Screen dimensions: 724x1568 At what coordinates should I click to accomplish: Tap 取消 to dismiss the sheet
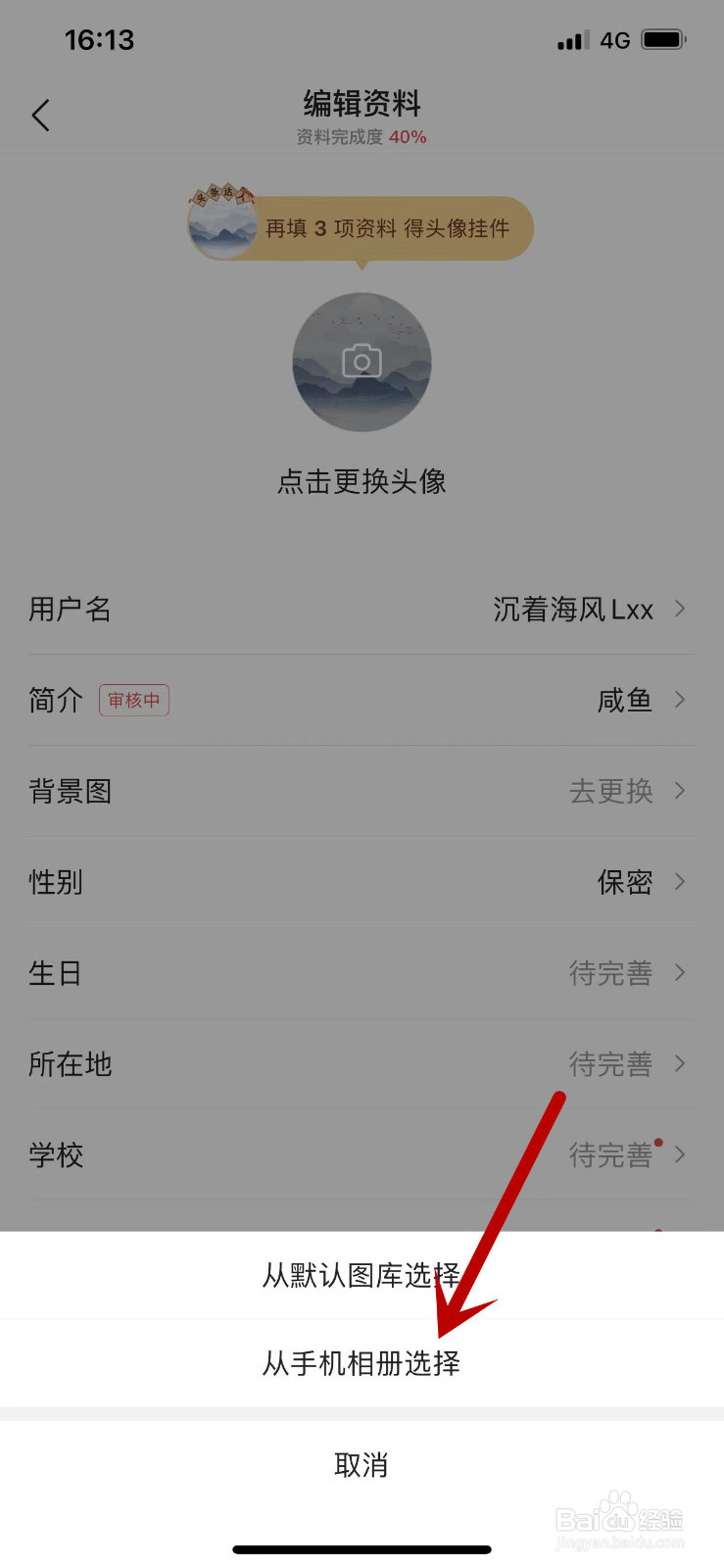click(362, 1464)
